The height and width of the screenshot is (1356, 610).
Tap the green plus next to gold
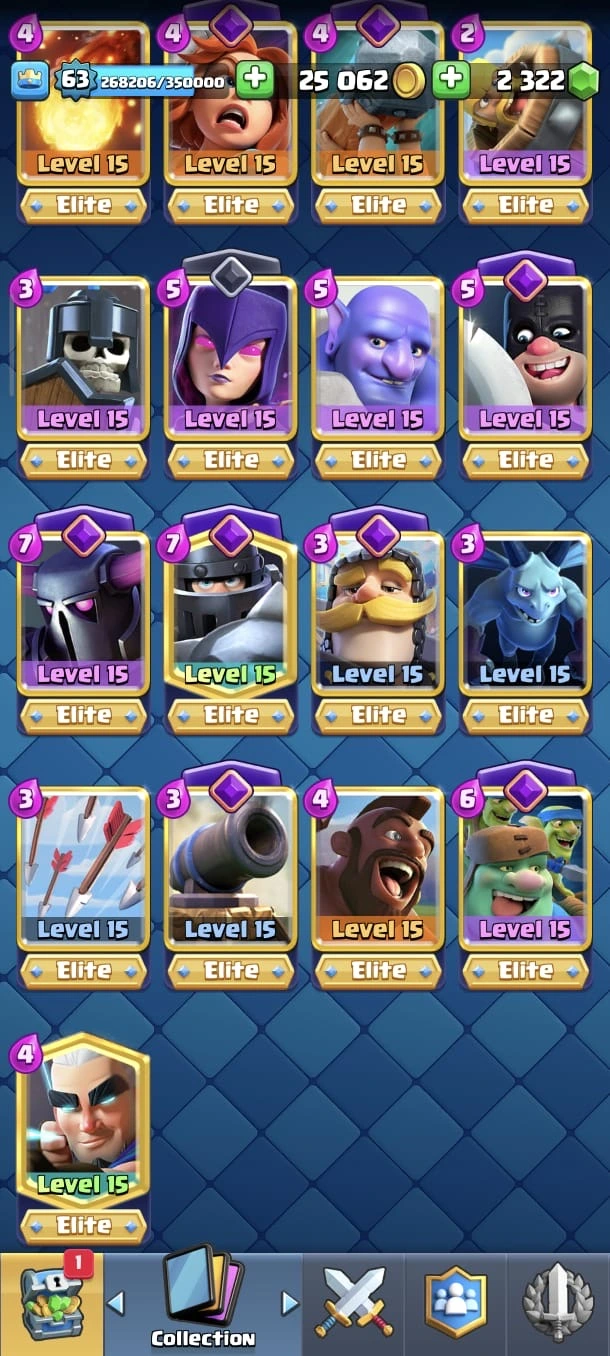point(451,80)
